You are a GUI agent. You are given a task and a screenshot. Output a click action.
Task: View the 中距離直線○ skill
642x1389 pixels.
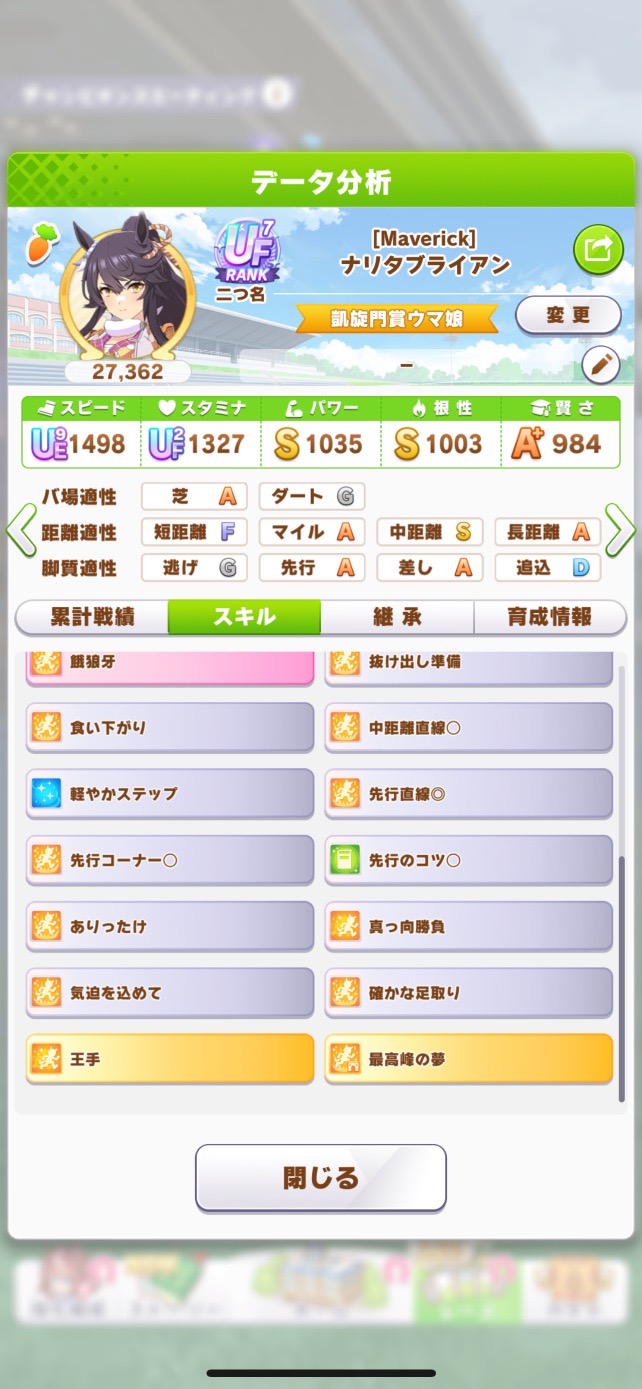pos(469,727)
